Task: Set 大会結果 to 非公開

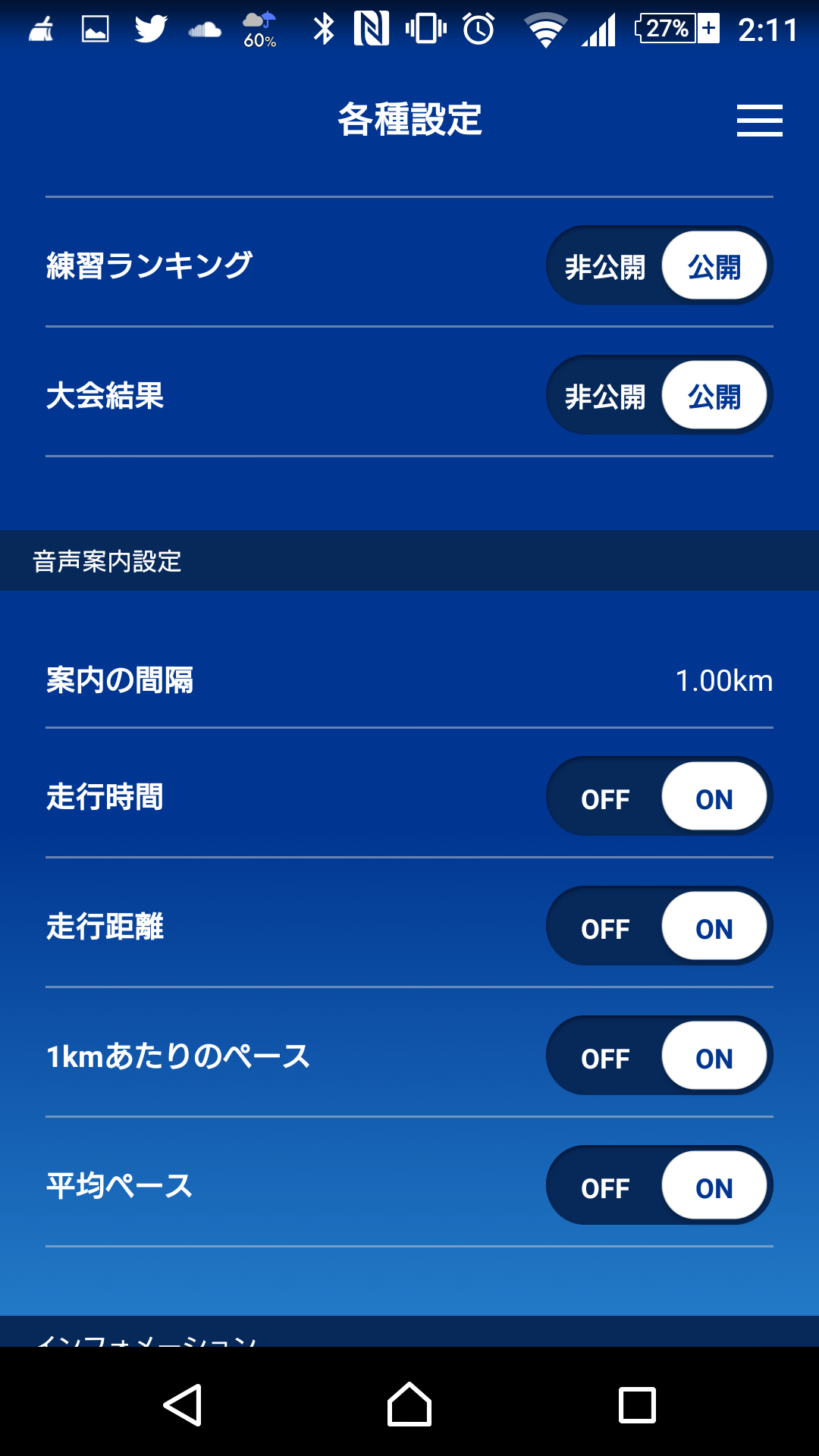Action: 605,397
